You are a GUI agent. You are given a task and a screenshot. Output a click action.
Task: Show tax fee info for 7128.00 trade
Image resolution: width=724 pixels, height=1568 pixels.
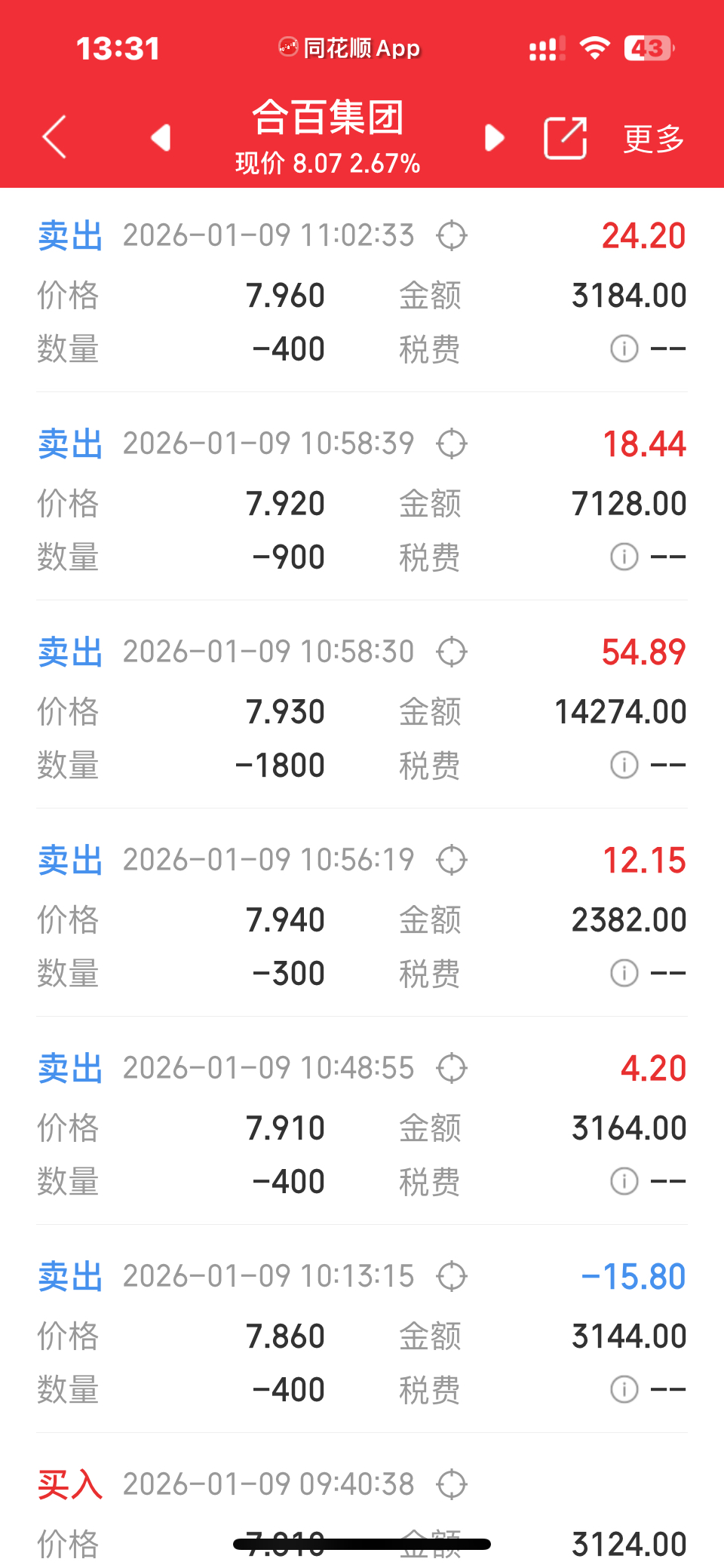[x=624, y=557]
